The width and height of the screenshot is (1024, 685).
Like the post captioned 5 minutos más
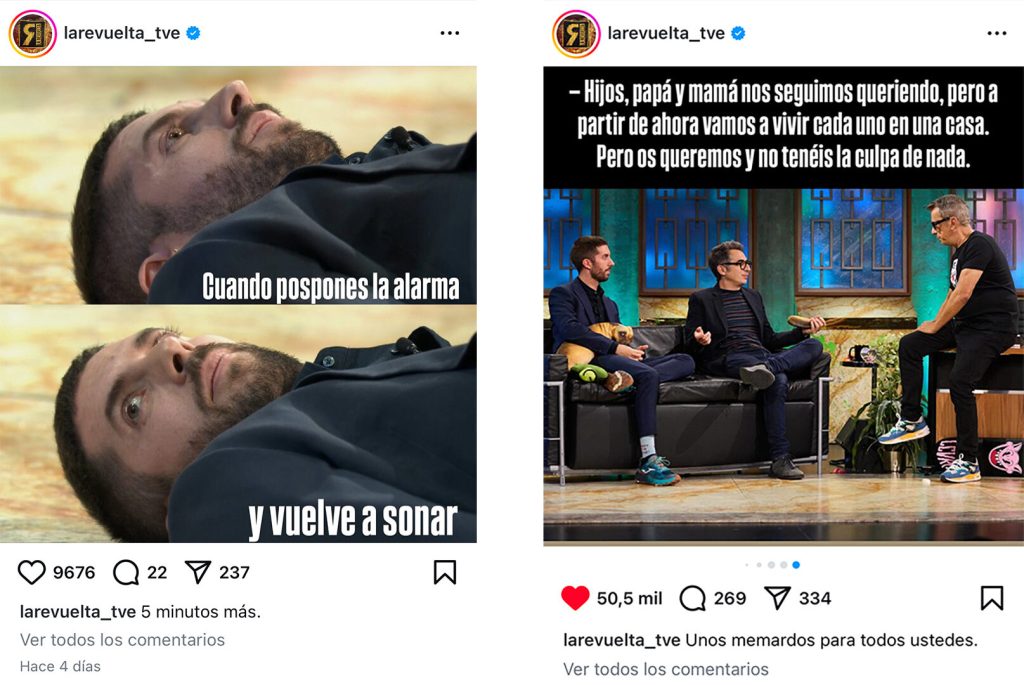point(32,572)
